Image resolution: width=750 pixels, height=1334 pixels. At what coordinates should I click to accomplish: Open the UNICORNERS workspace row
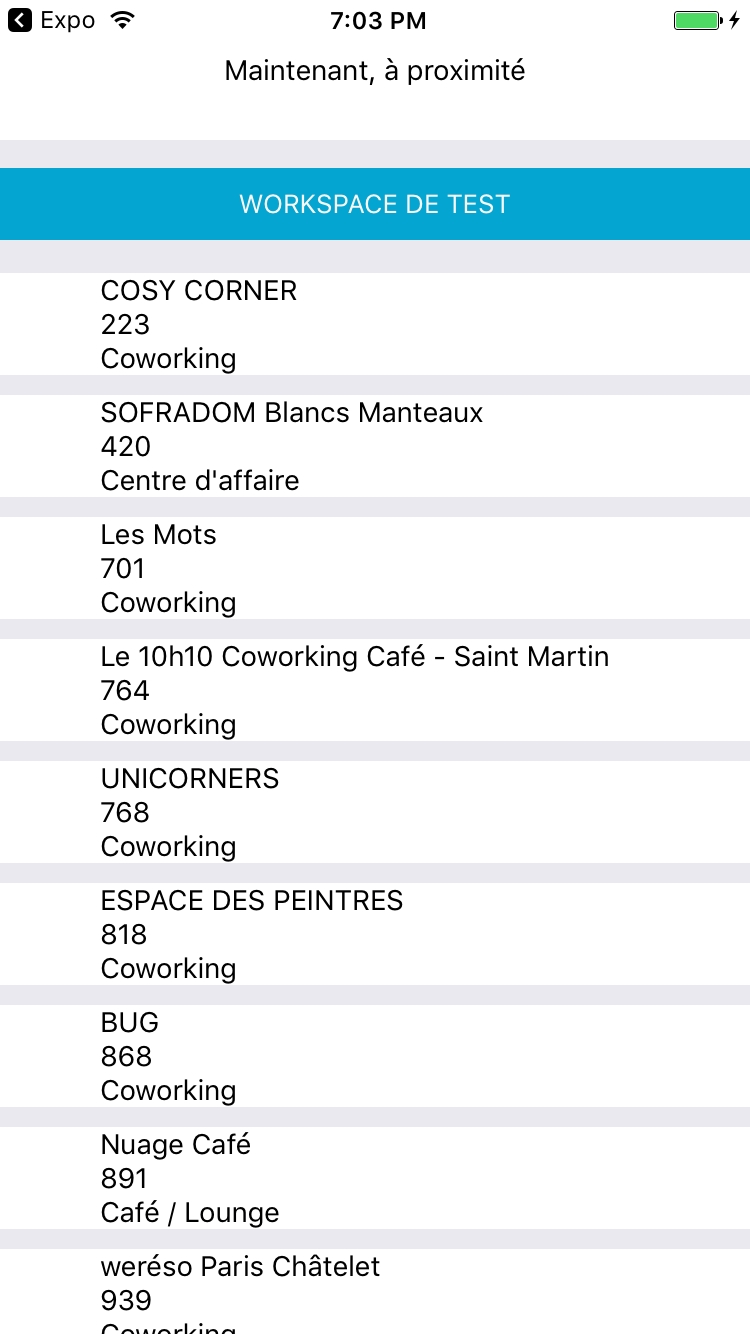point(375,812)
